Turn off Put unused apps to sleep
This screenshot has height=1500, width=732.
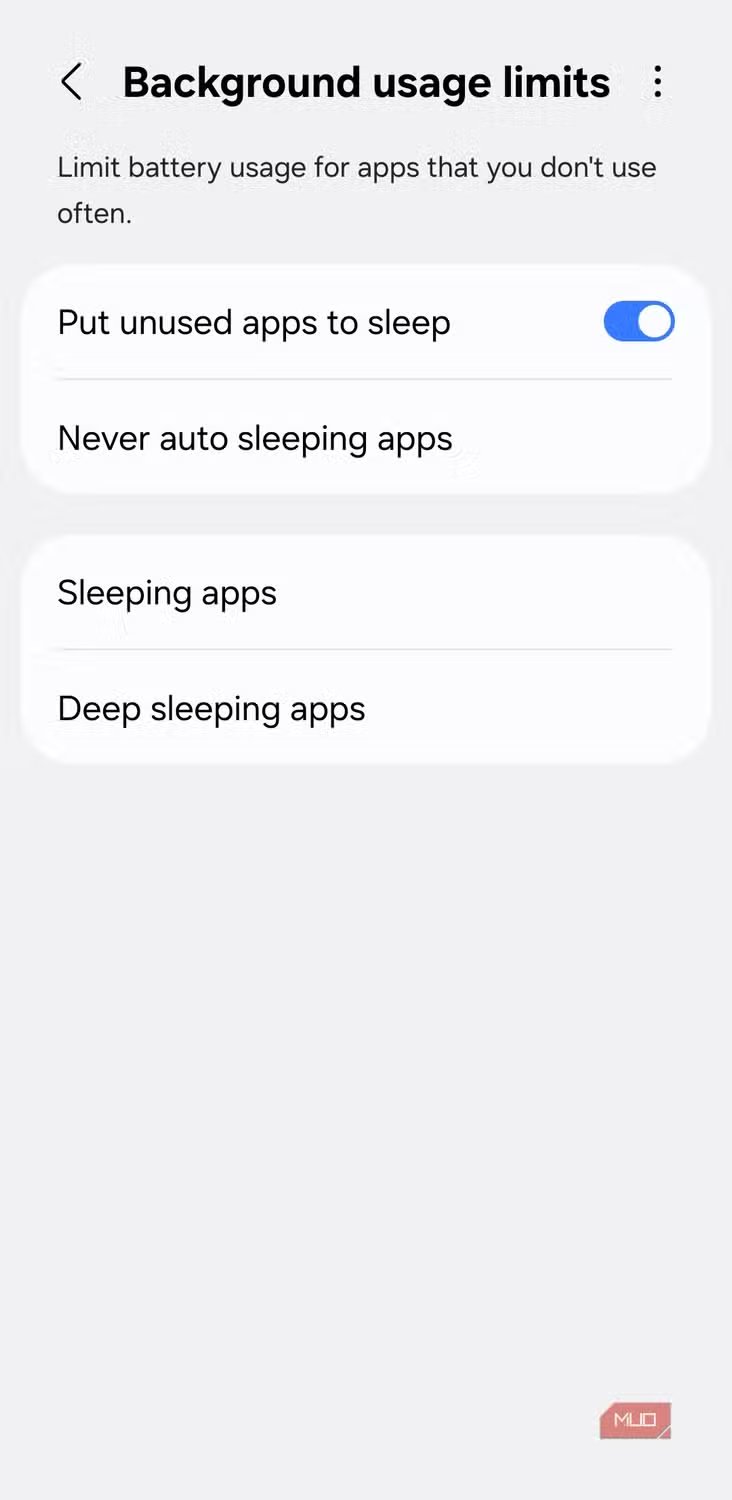point(638,322)
